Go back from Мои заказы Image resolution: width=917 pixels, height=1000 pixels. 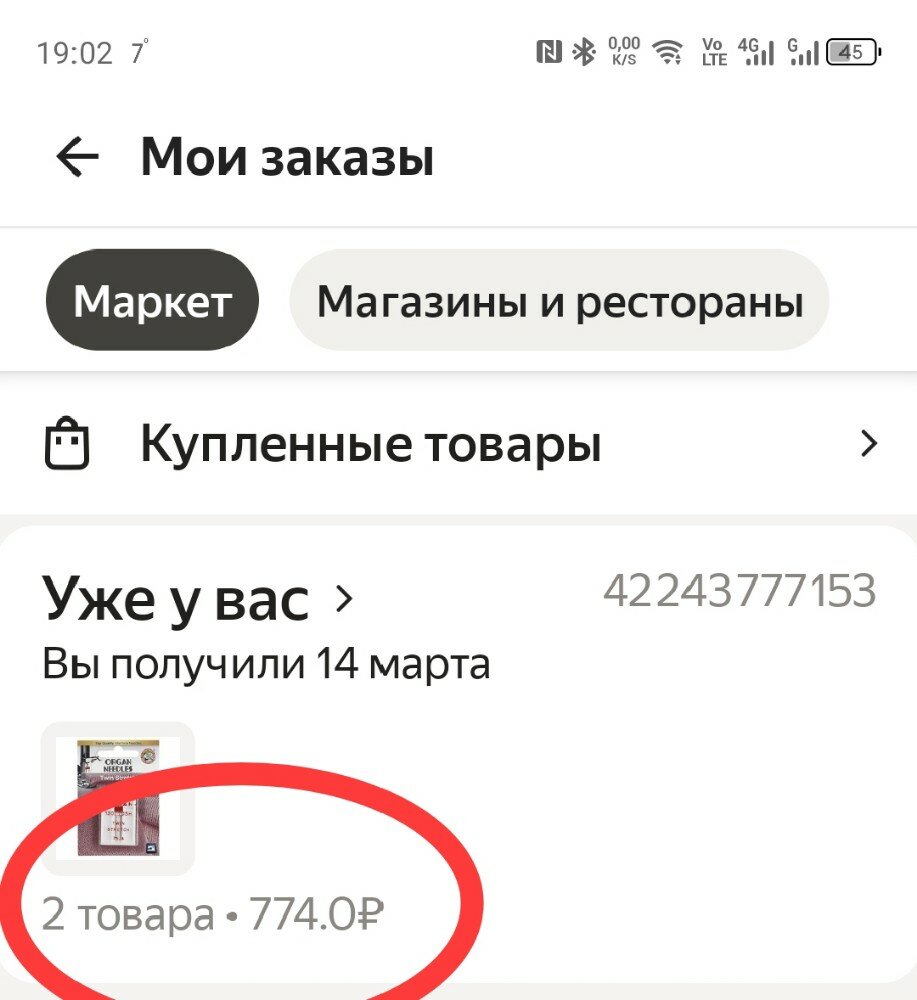(77, 157)
